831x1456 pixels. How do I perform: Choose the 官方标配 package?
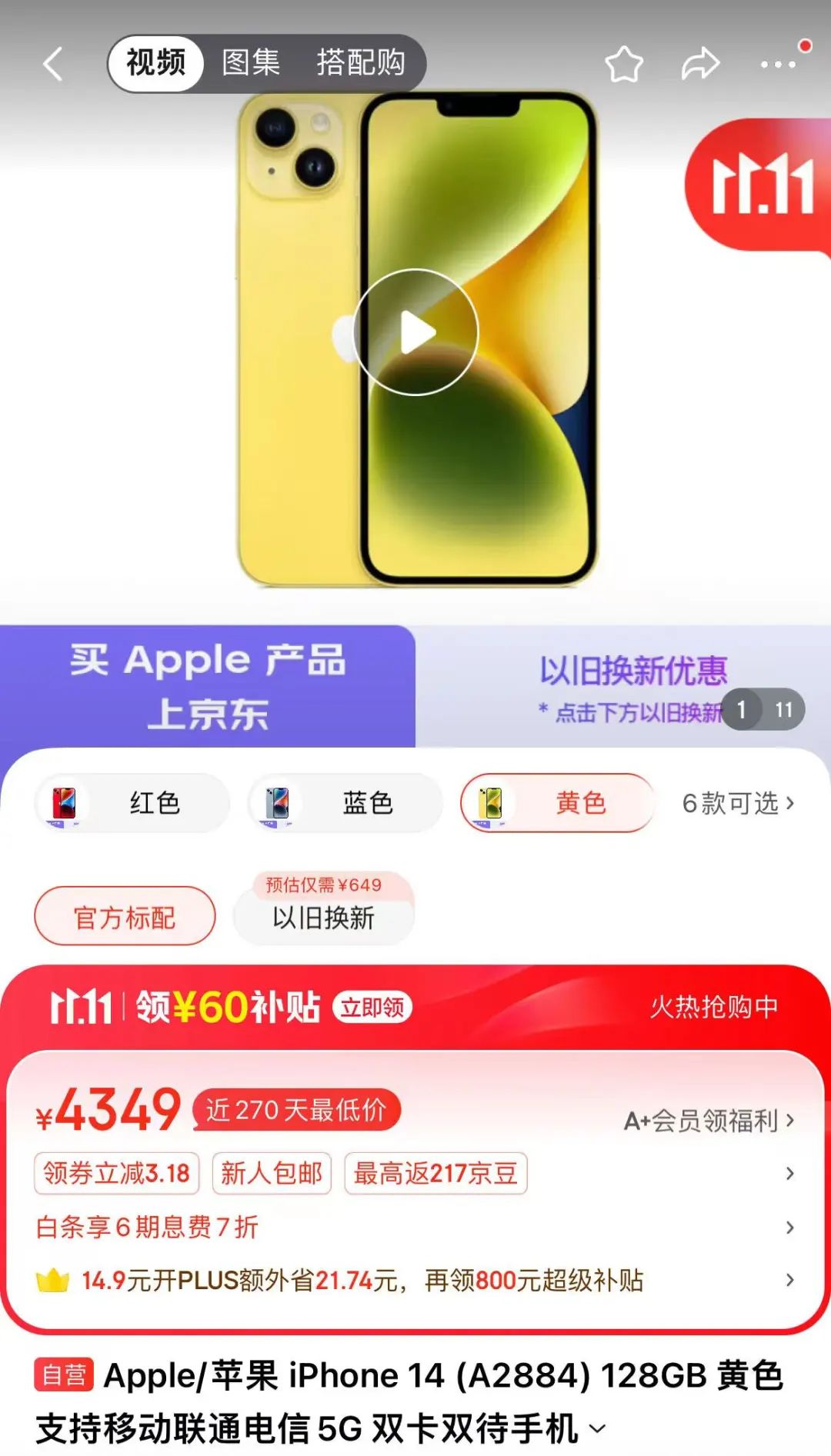tap(125, 916)
